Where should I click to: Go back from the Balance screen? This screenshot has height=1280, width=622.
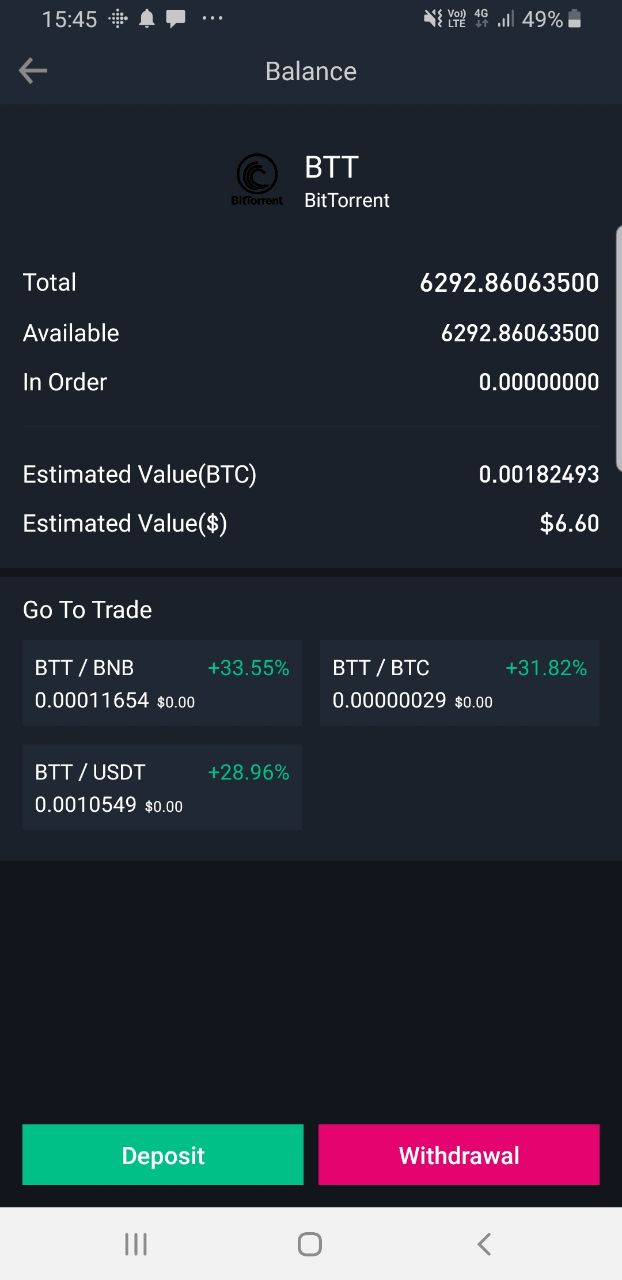pyautogui.click(x=33, y=71)
